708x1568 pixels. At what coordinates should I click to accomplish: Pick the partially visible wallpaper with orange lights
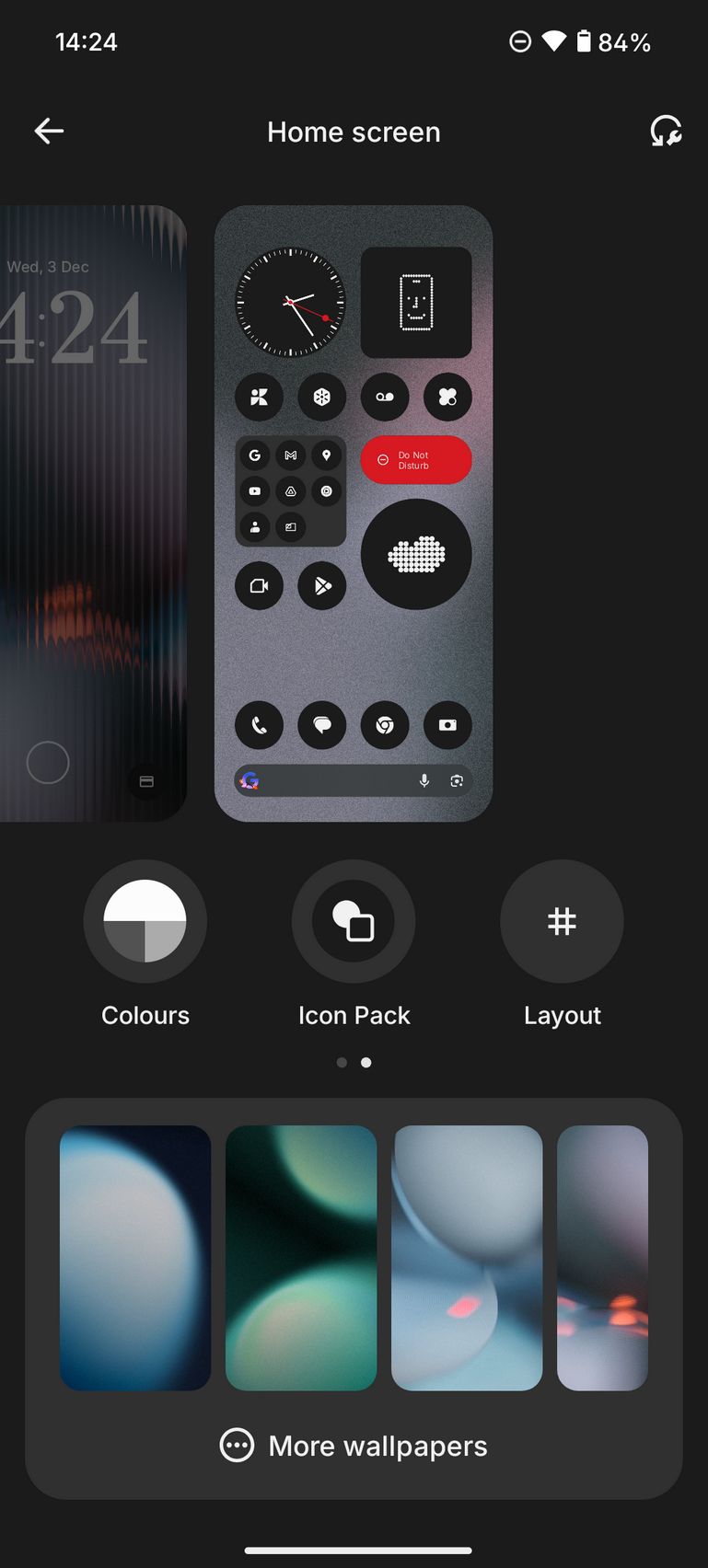point(602,1257)
